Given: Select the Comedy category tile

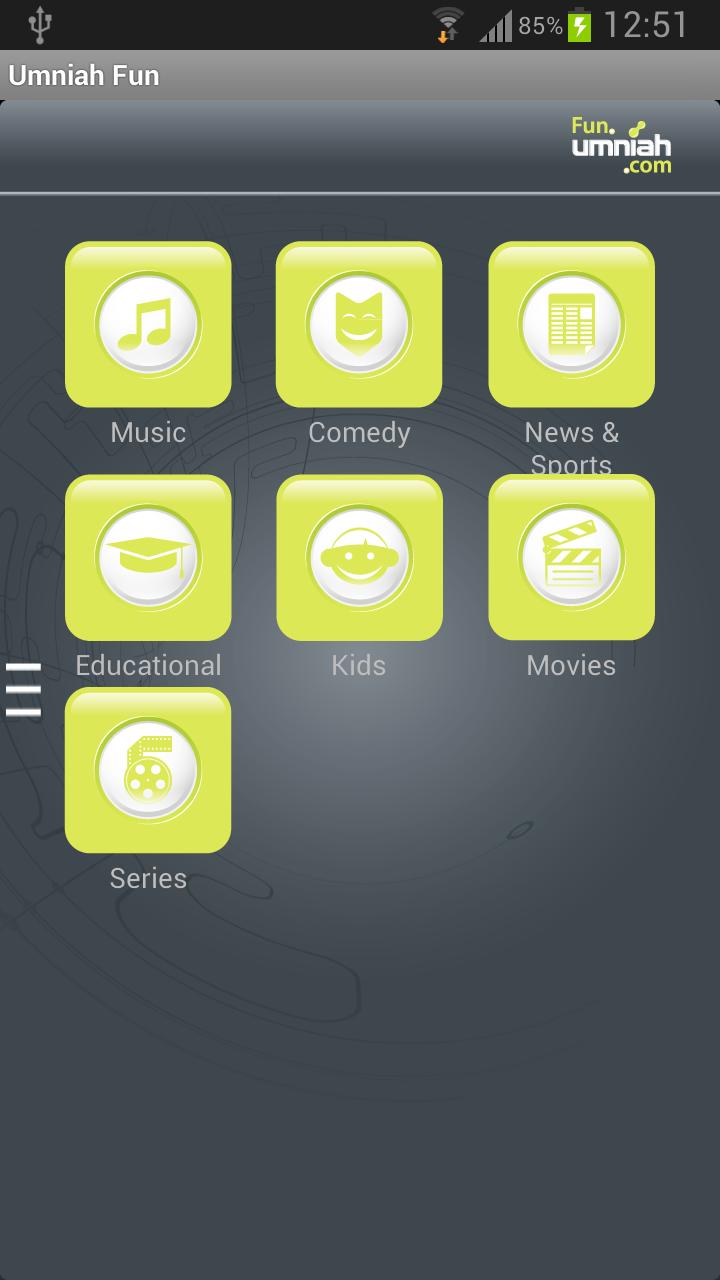Looking at the screenshot, I should point(359,325).
